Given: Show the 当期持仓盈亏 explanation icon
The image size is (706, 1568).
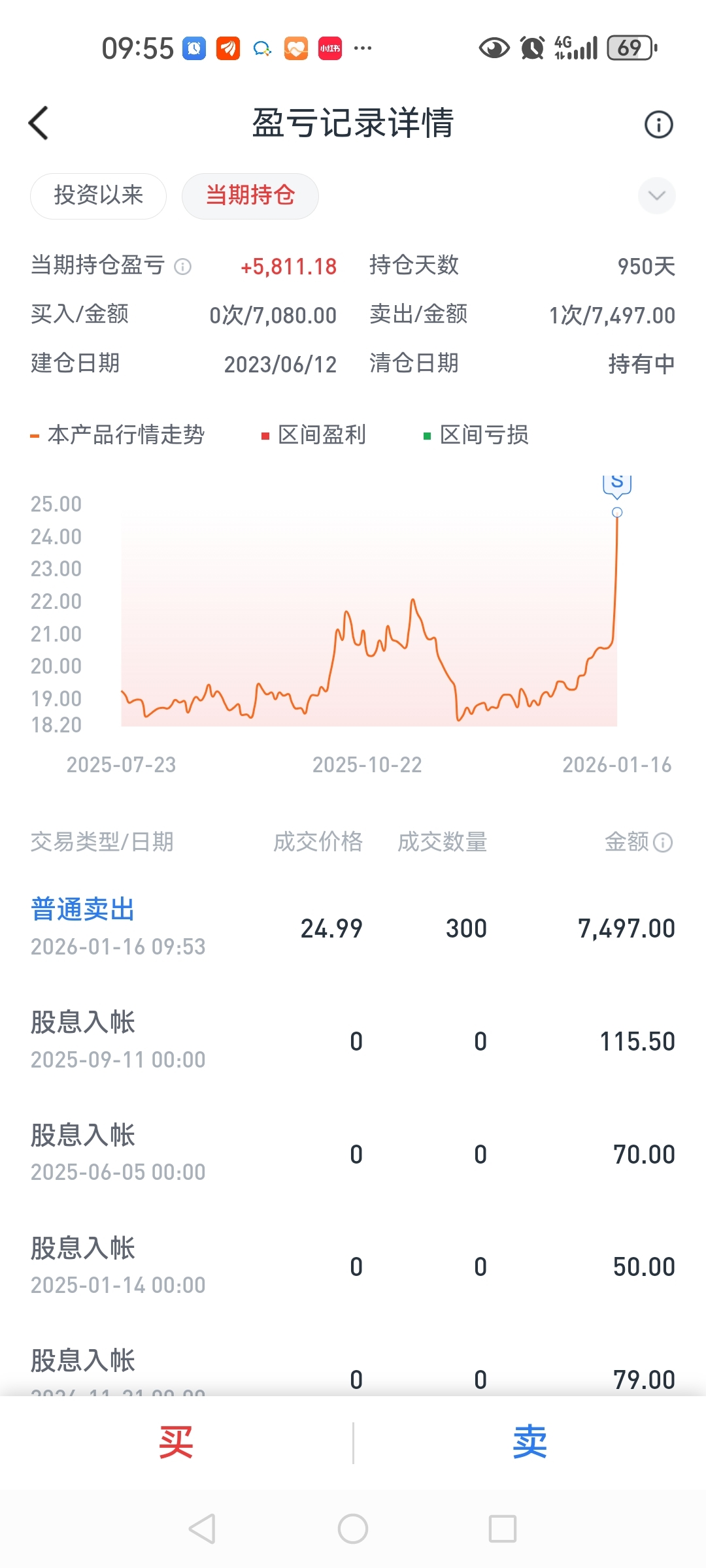Looking at the screenshot, I should tap(183, 267).
